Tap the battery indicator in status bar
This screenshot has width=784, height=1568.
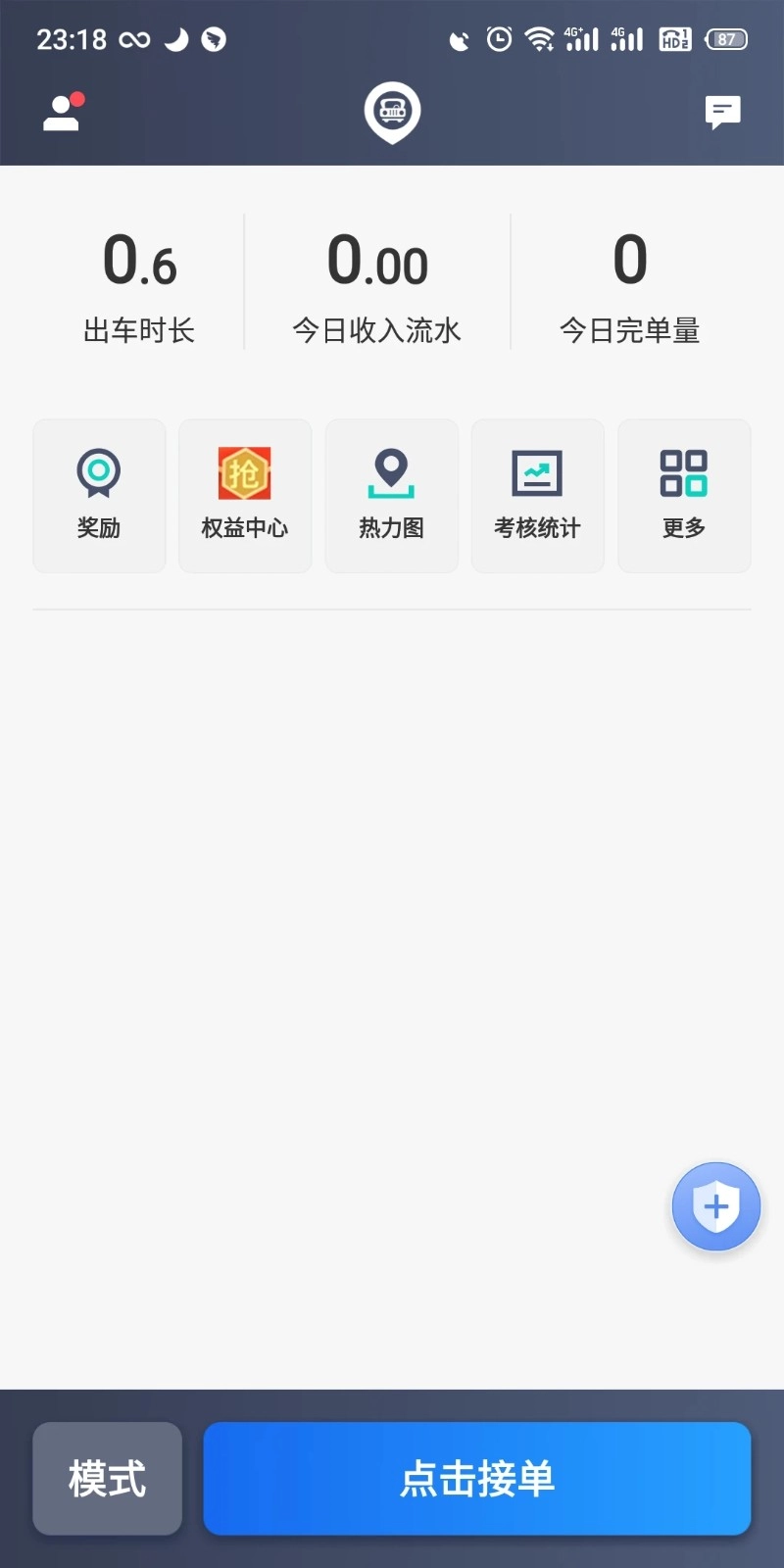(x=726, y=38)
